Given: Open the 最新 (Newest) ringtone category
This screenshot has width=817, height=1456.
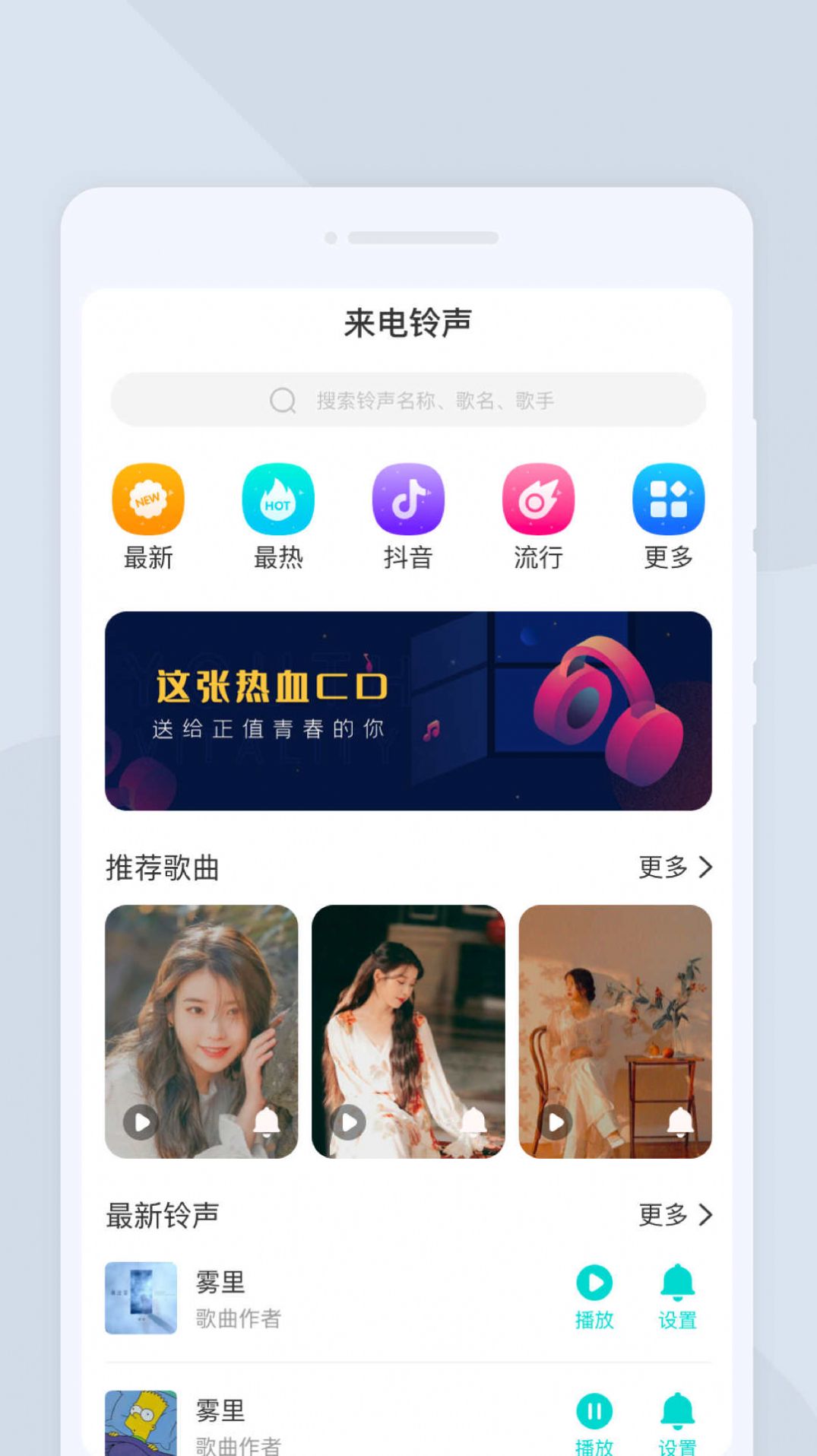Looking at the screenshot, I should tap(147, 501).
